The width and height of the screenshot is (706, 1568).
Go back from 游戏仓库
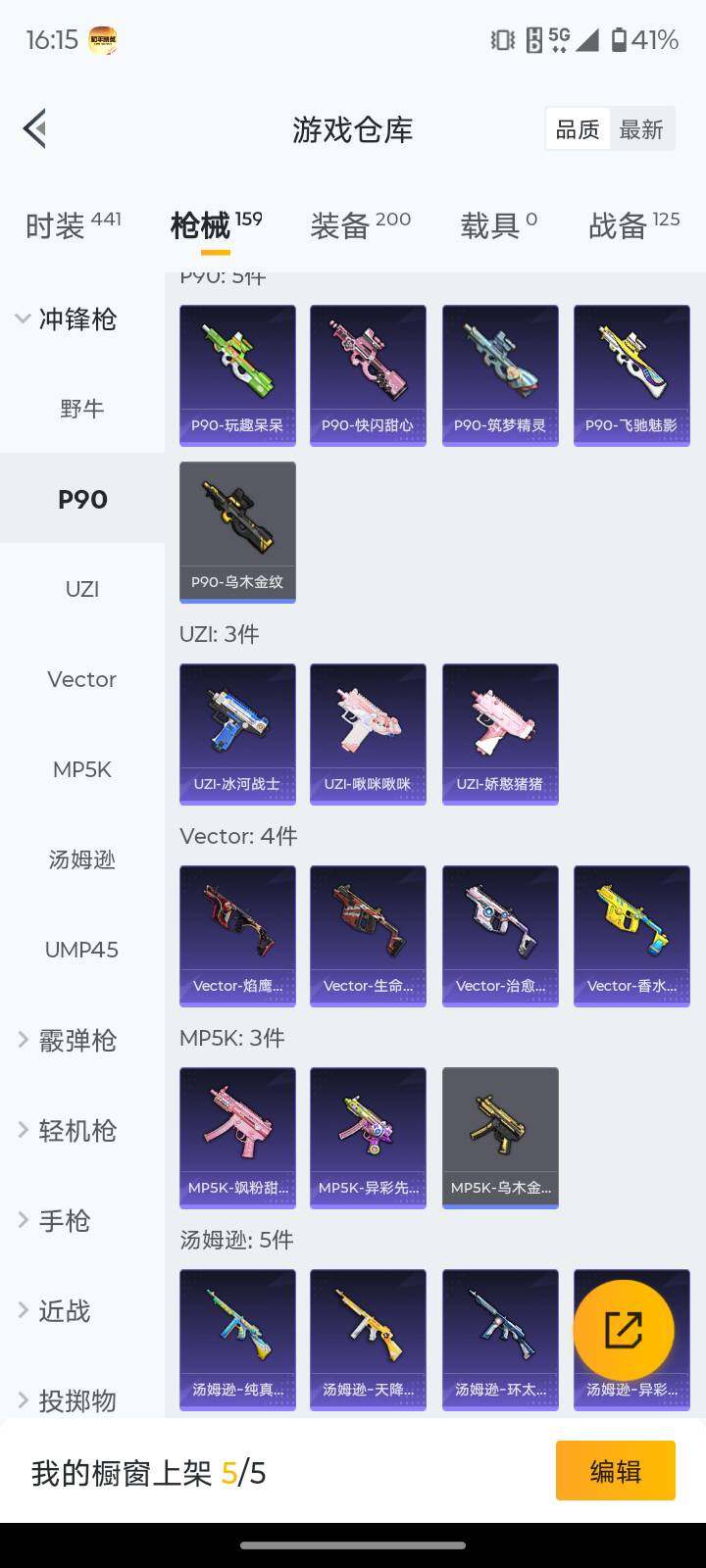click(35, 128)
